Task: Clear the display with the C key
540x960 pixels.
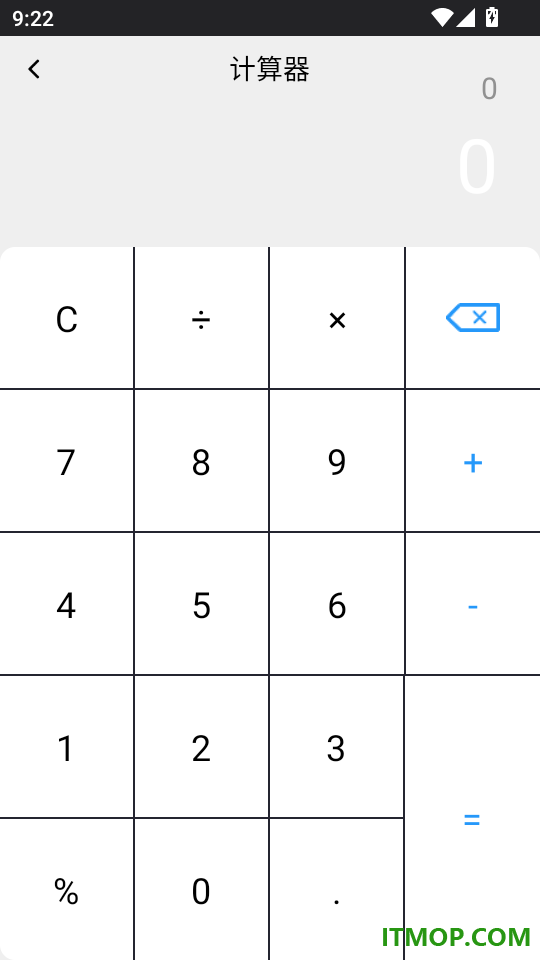Action: pos(66,318)
